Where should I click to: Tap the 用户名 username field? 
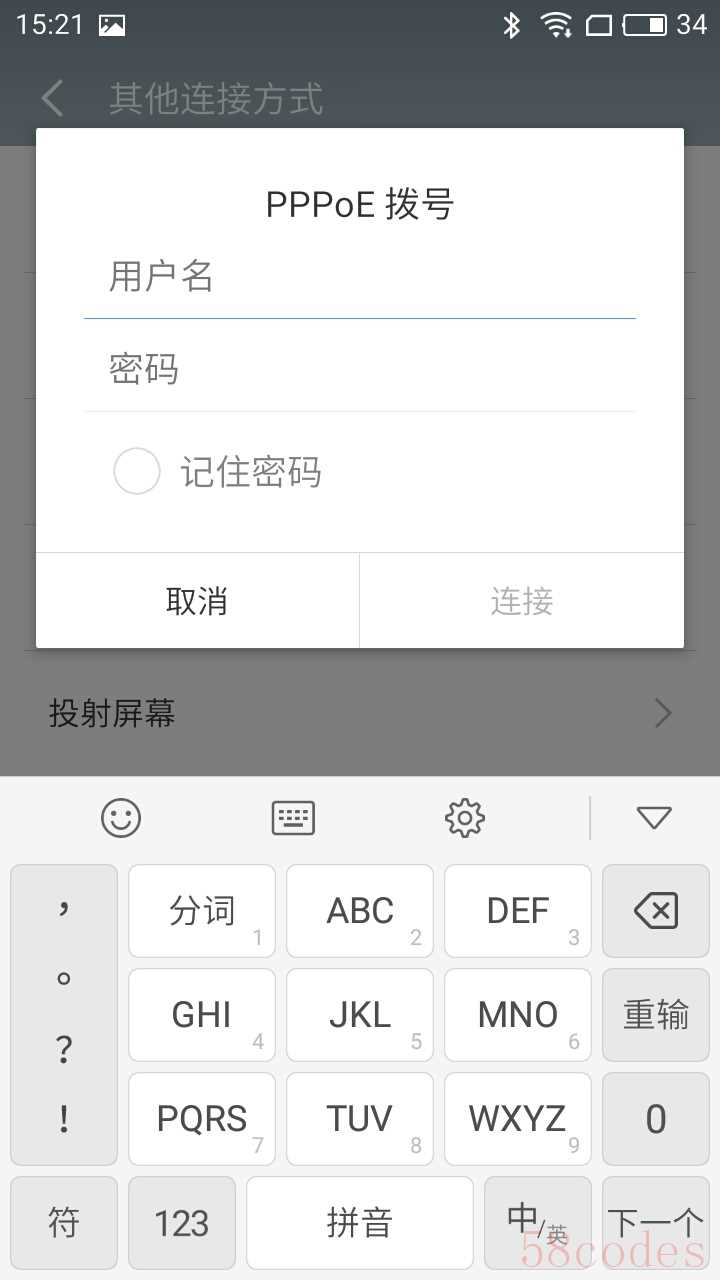coord(360,277)
